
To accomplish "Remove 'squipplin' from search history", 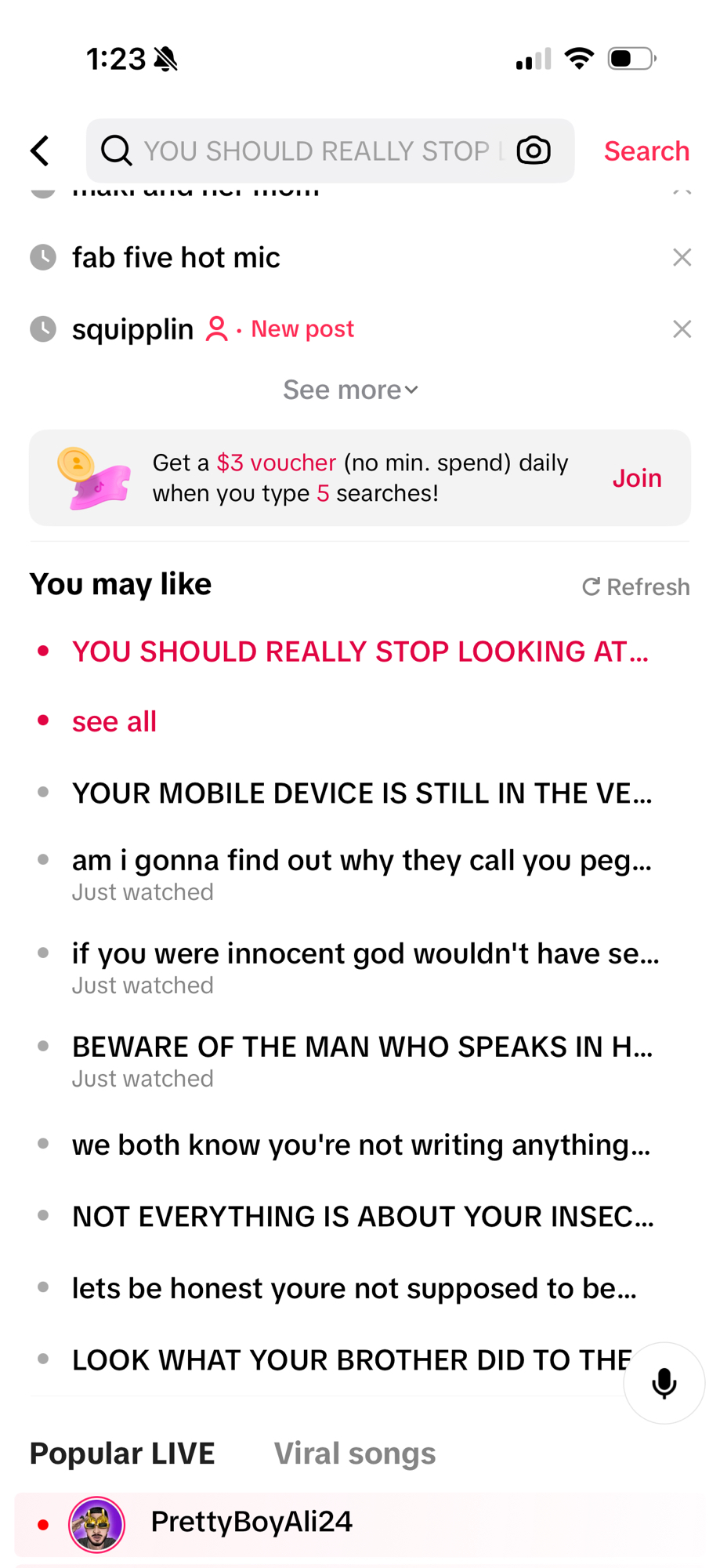I will pyautogui.click(x=682, y=329).
